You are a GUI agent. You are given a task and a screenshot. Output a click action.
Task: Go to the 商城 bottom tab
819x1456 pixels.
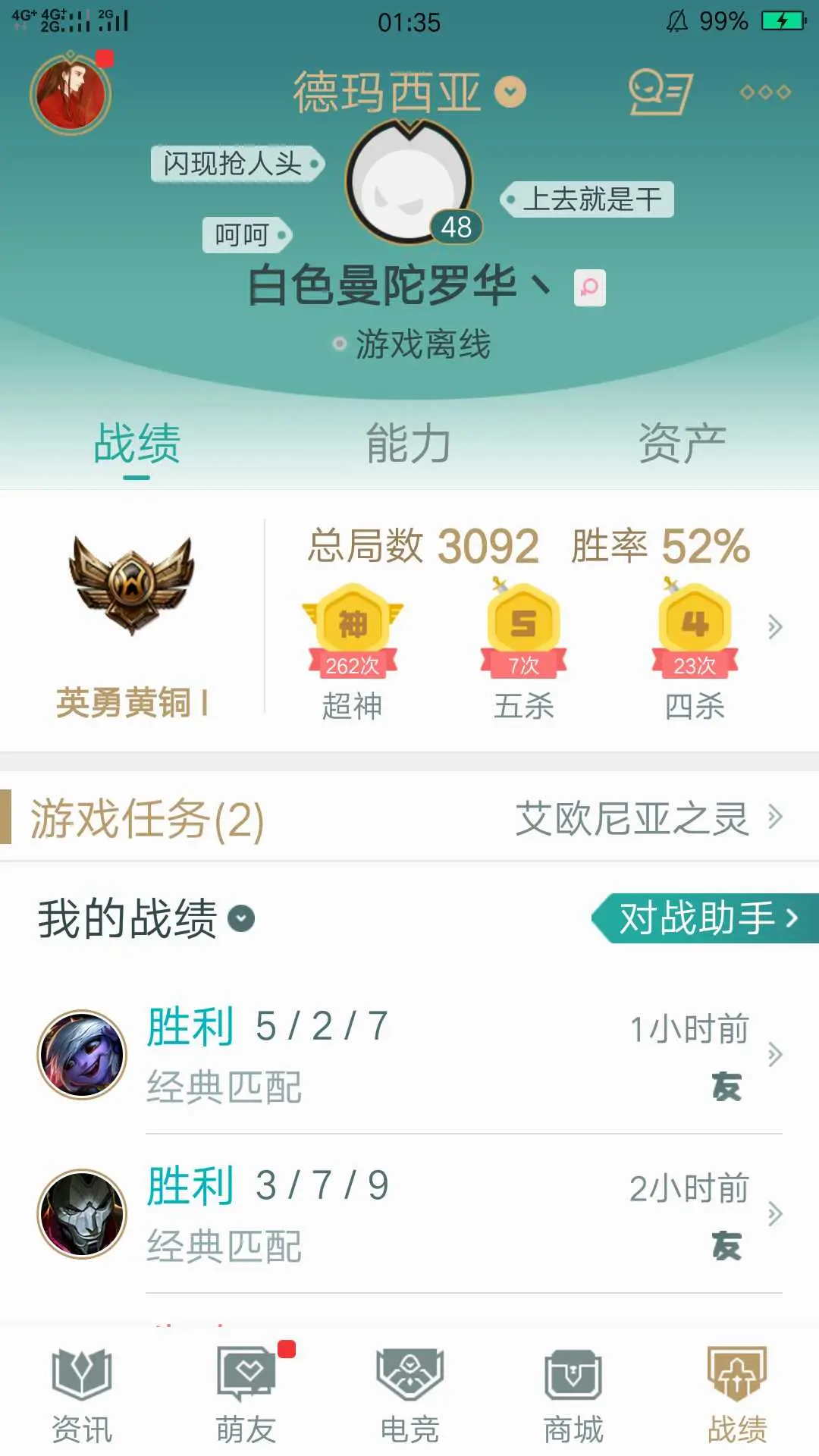(573, 1395)
